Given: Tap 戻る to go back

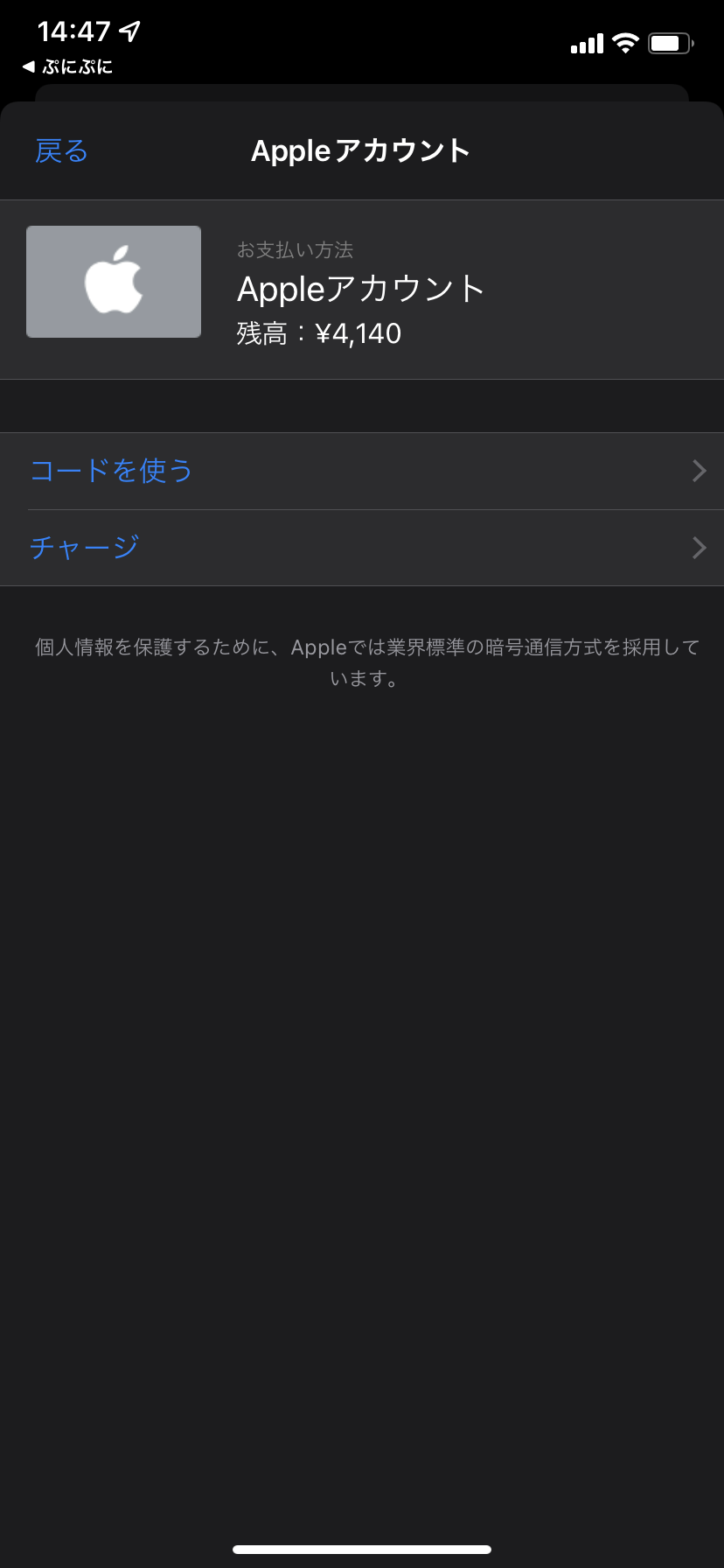Looking at the screenshot, I should point(61,151).
